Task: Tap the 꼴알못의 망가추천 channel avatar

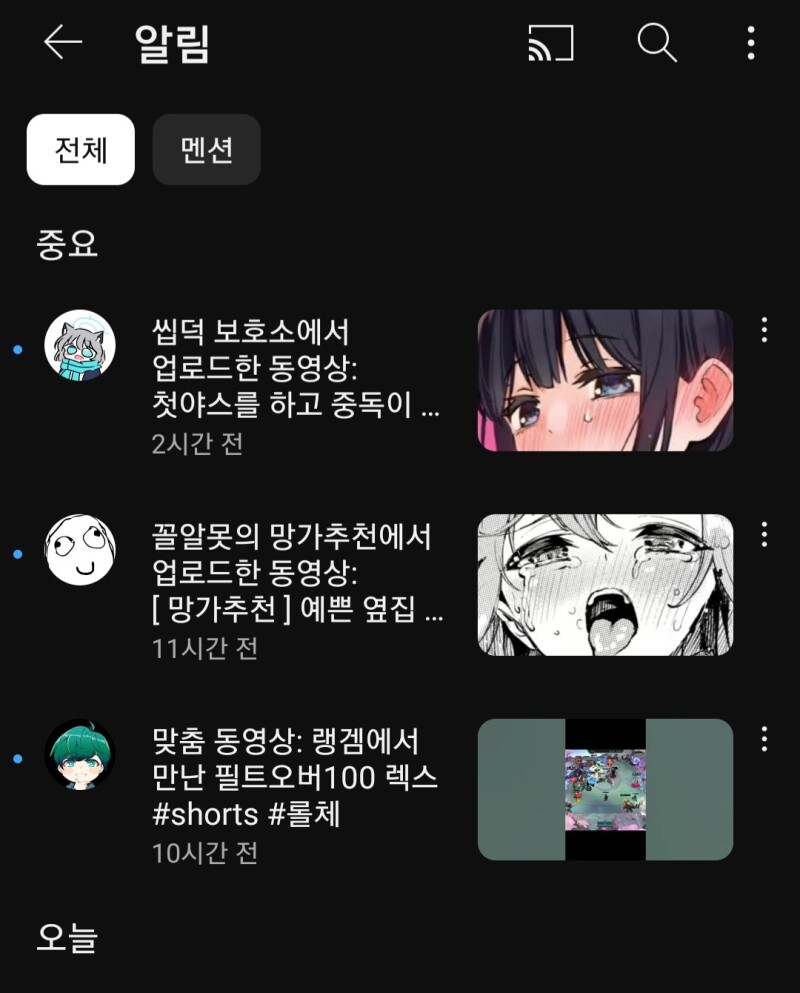Action: (x=80, y=550)
